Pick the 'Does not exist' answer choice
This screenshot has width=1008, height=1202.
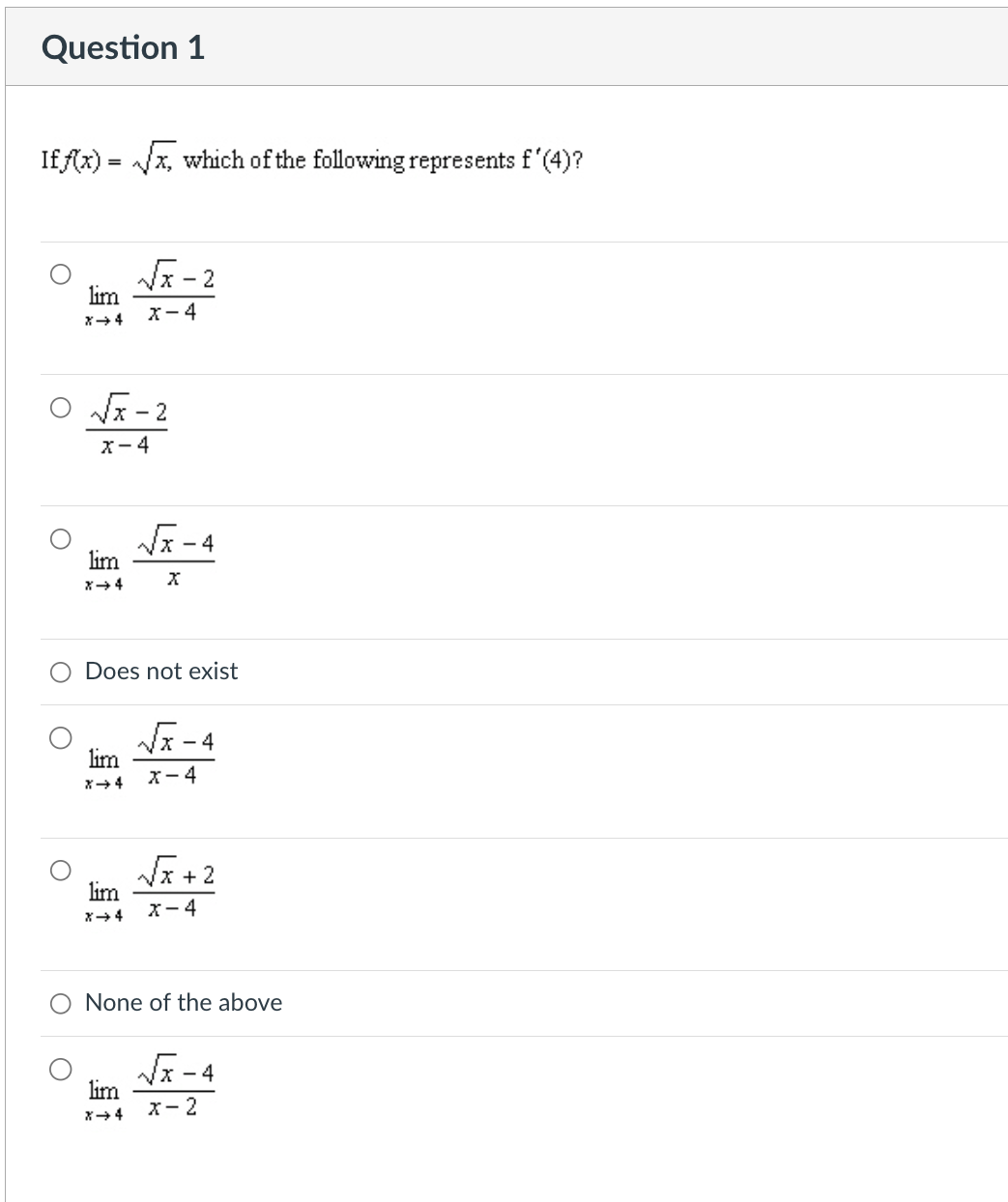pos(59,672)
